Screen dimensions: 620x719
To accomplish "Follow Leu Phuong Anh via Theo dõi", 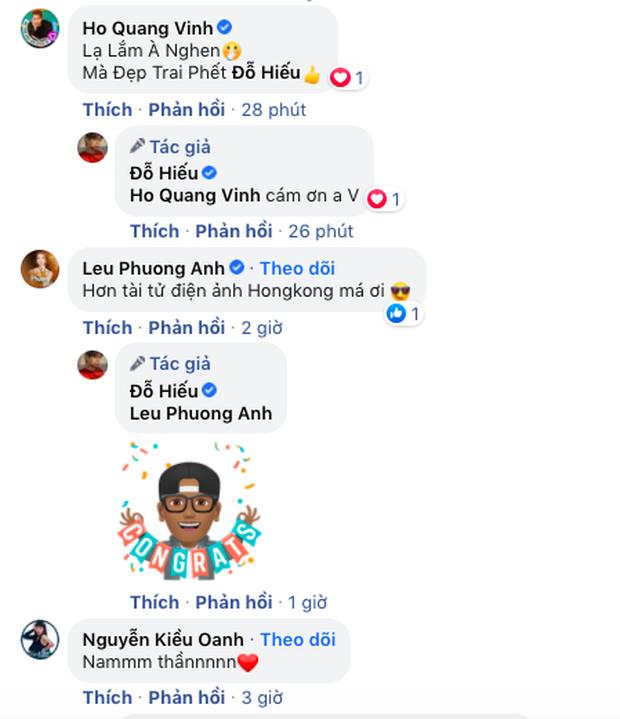I will [297, 268].
